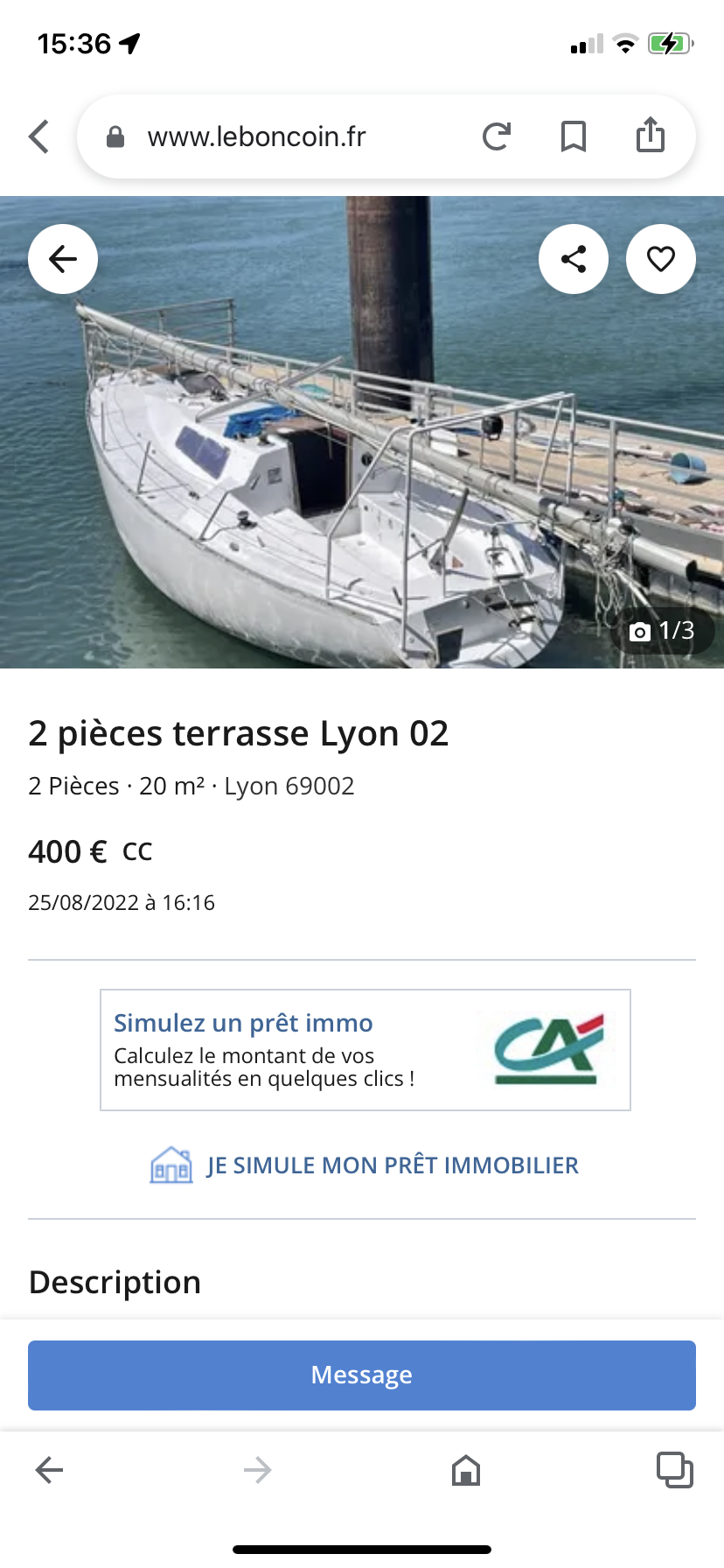Share this listing
The width and height of the screenshot is (724, 1568).
574,259
